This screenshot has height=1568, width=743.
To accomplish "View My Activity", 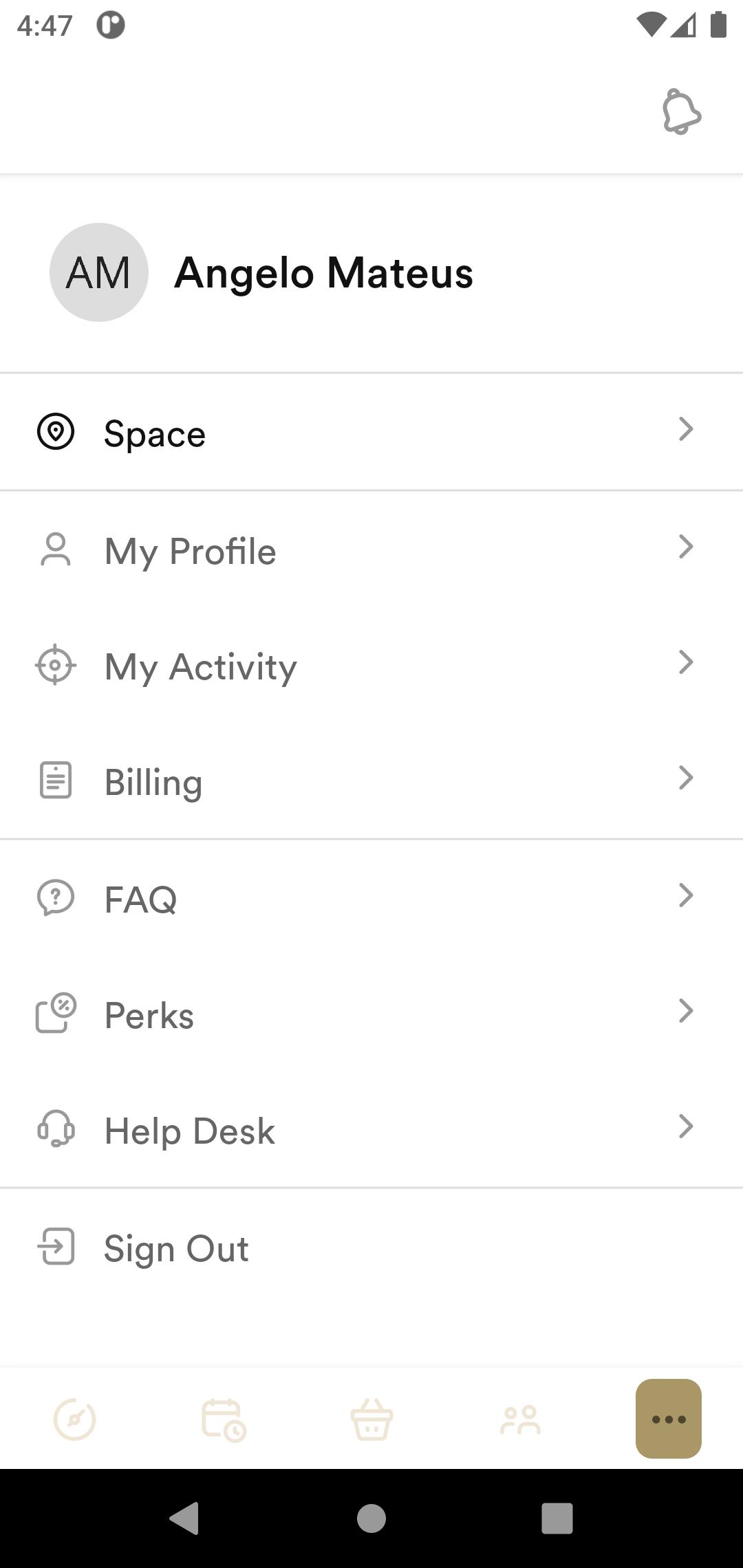I will click(371, 666).
